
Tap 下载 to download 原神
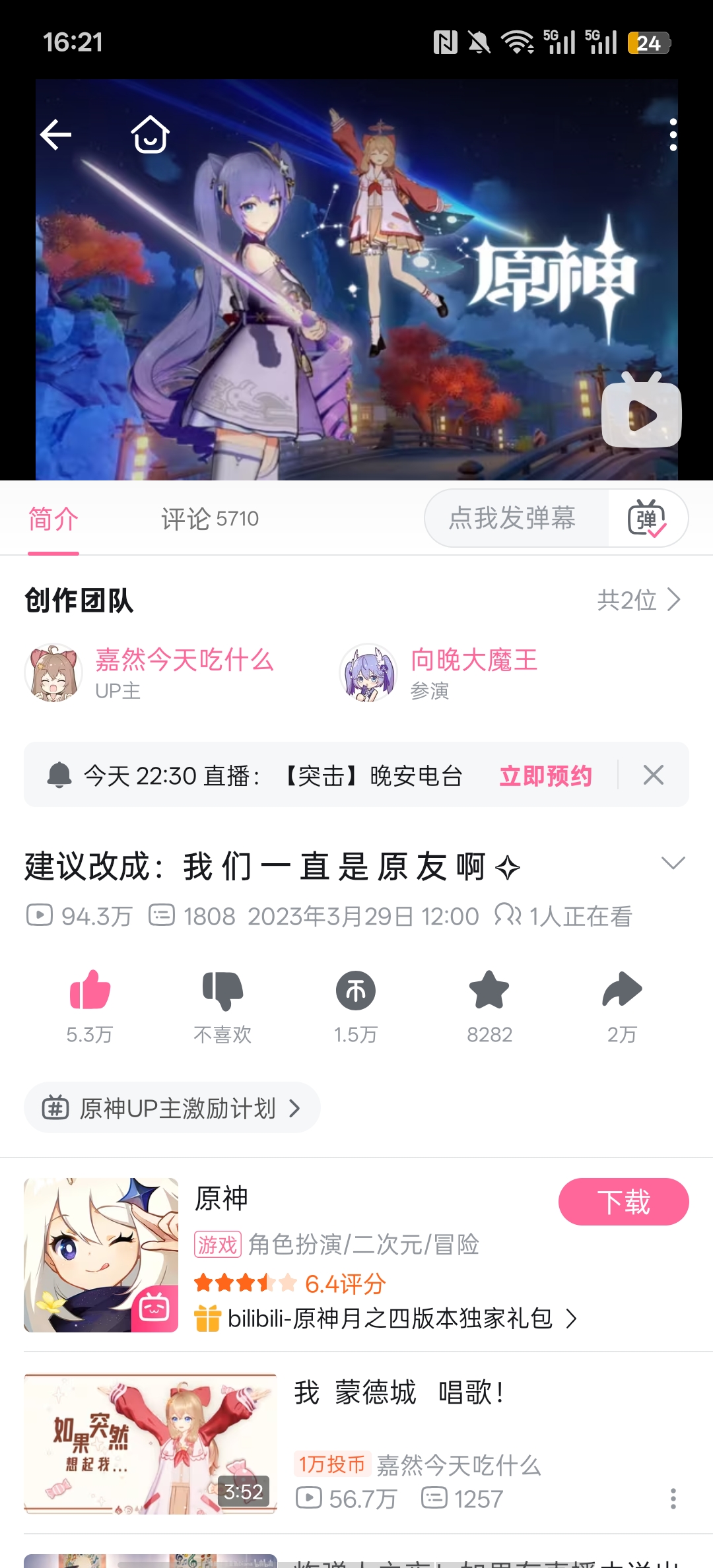pyautogui.click(x=623, y=1202)
